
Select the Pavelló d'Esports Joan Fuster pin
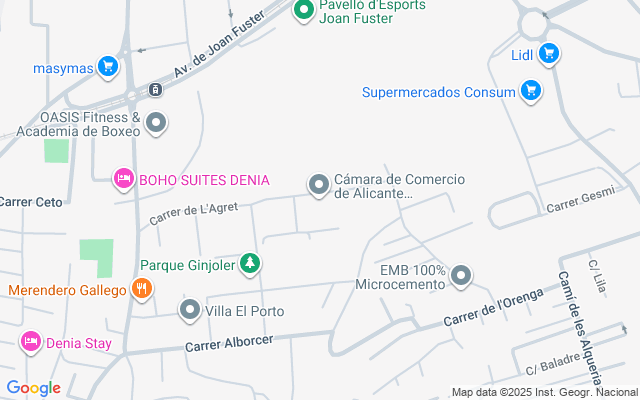(303, 11)
